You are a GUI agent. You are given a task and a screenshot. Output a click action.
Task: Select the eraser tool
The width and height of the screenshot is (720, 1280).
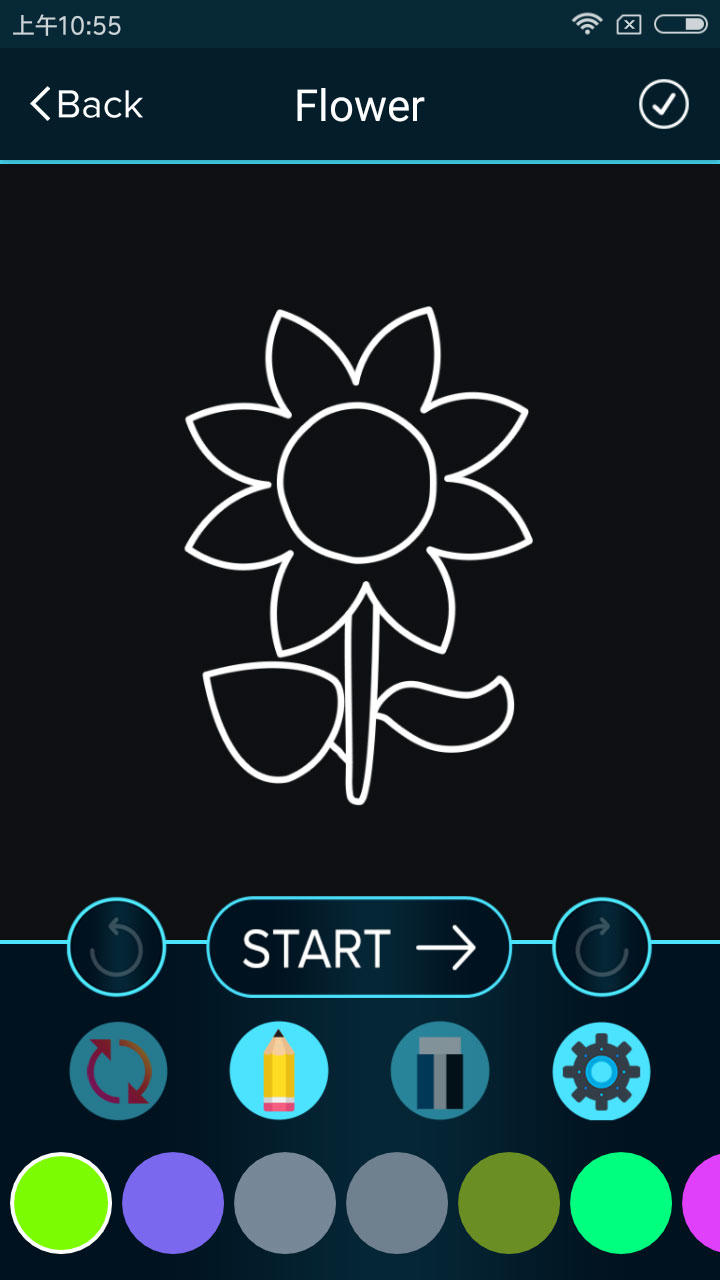440,1070
